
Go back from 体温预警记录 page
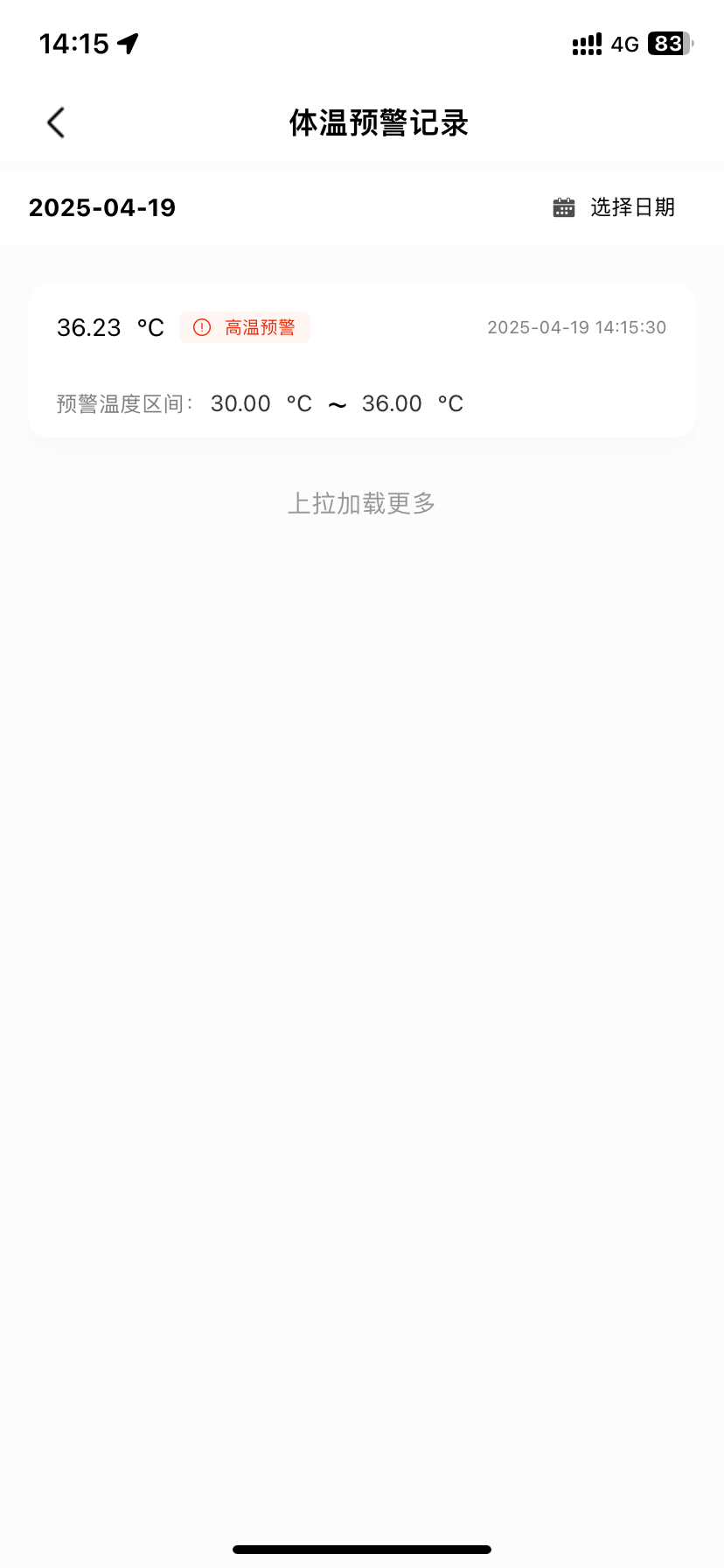(x=56, y=122)
